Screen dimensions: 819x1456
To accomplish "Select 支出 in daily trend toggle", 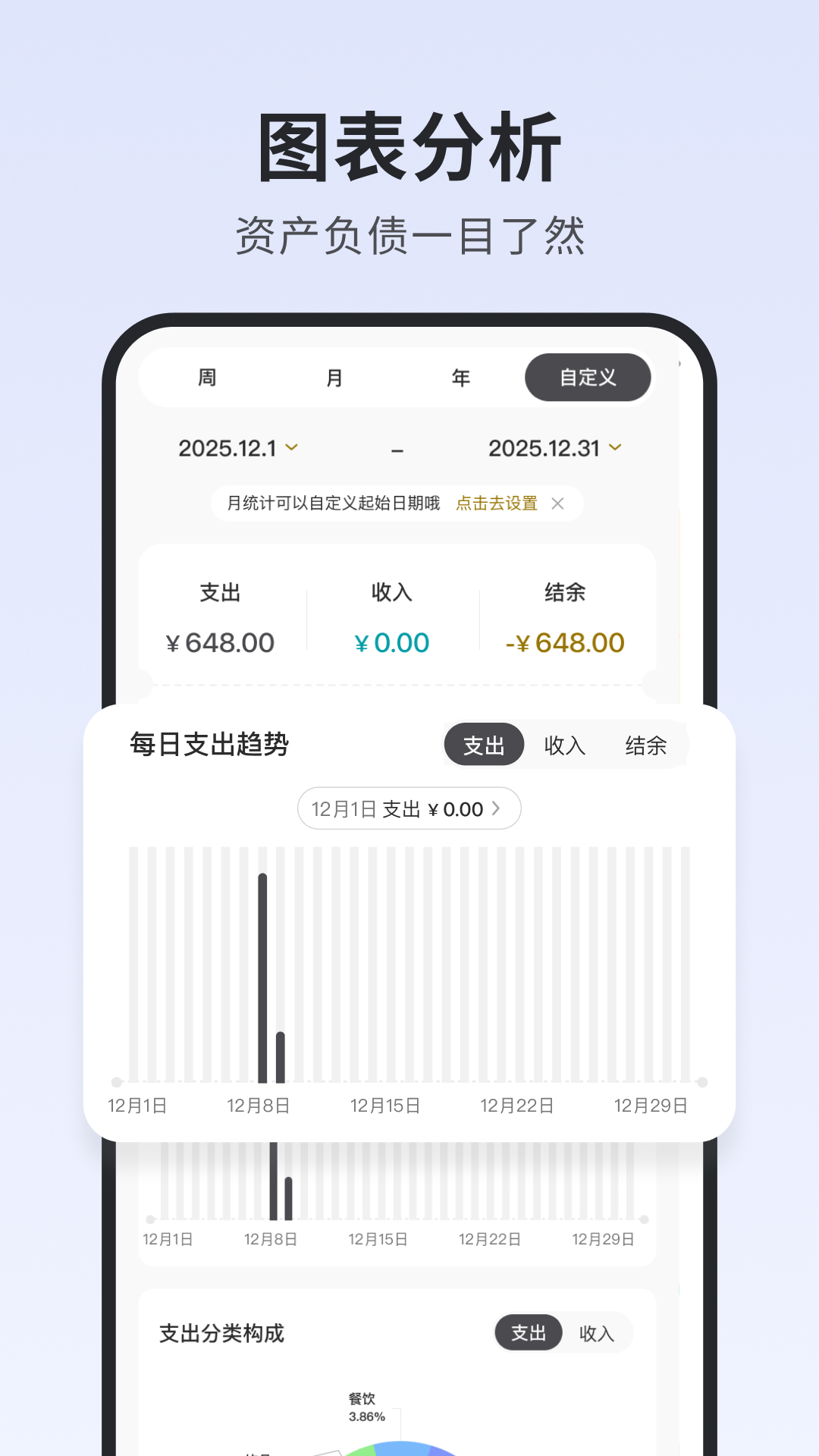I will (483, 745).
